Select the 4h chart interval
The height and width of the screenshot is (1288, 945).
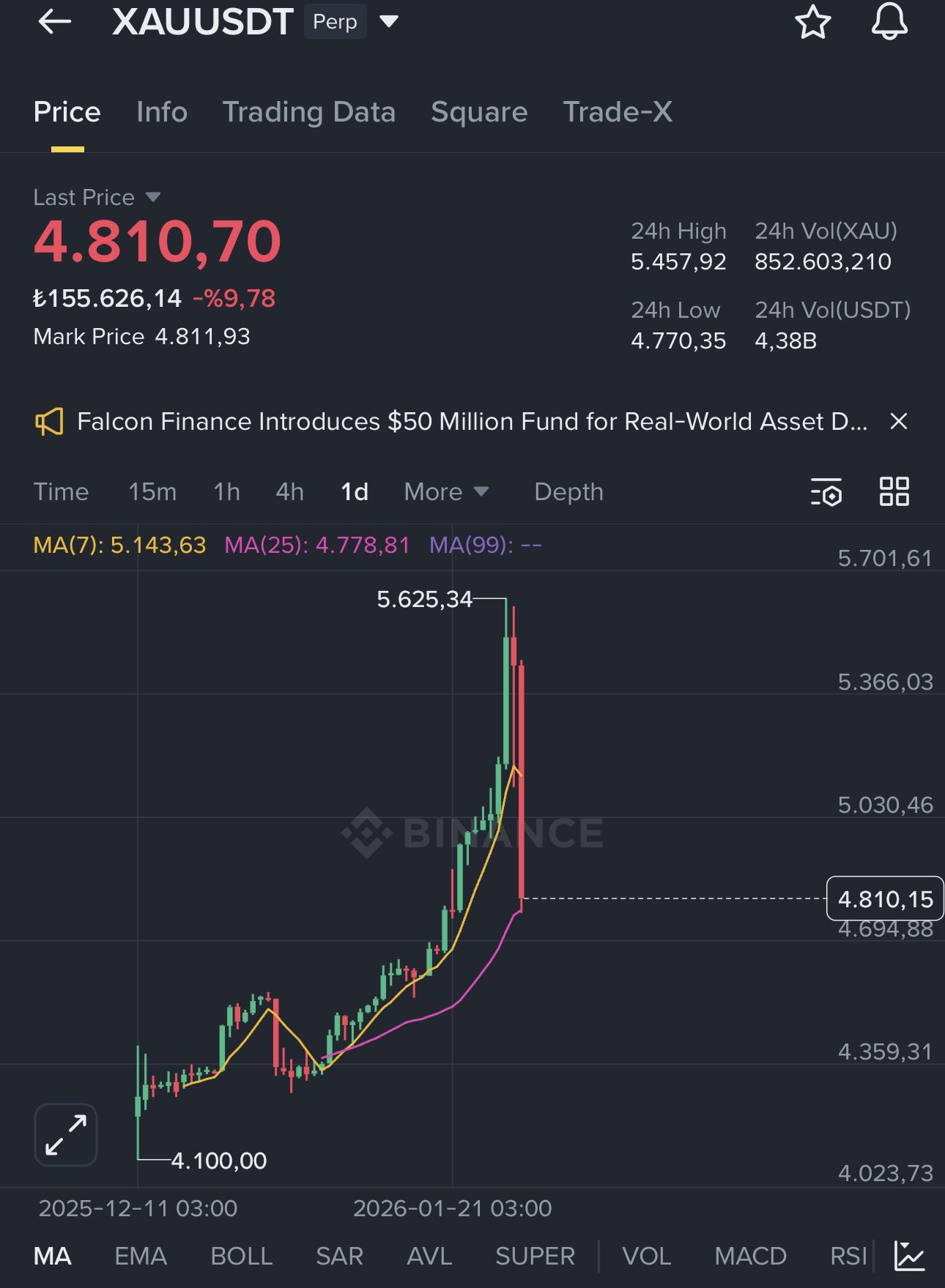point(289,491)
